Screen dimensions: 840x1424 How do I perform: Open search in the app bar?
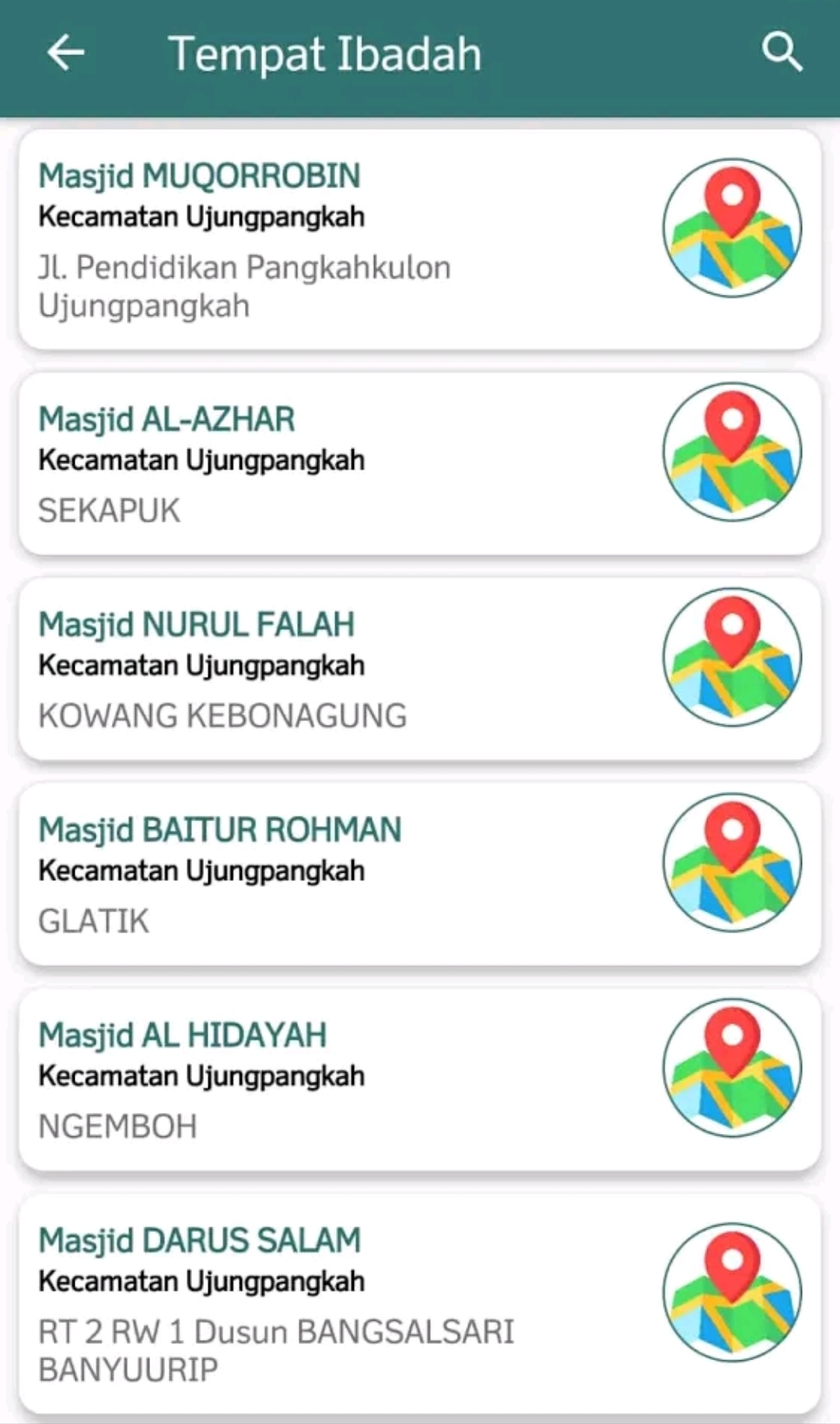point(781,53)
